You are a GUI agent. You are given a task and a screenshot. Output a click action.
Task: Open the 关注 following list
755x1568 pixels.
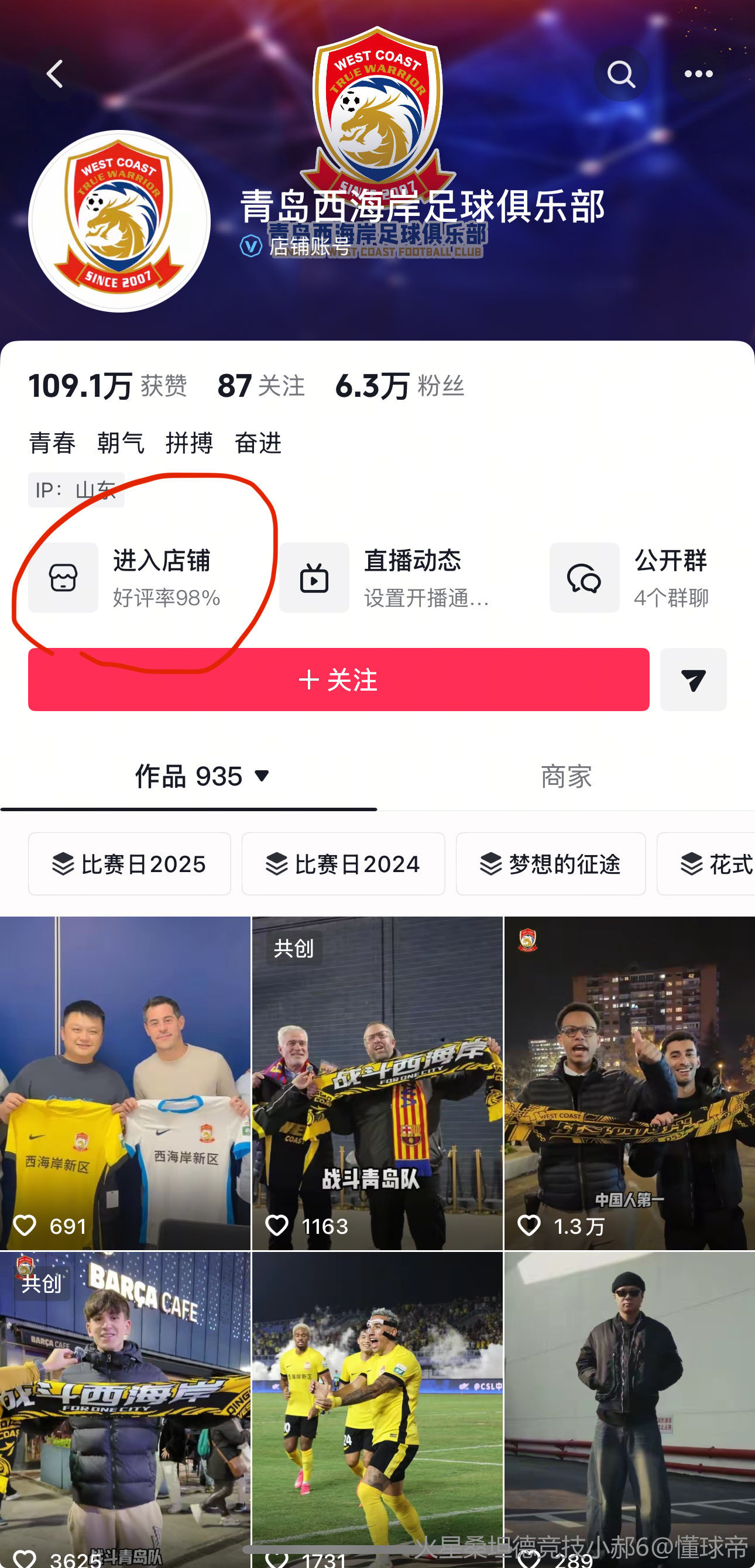click(x=261, y=386)
